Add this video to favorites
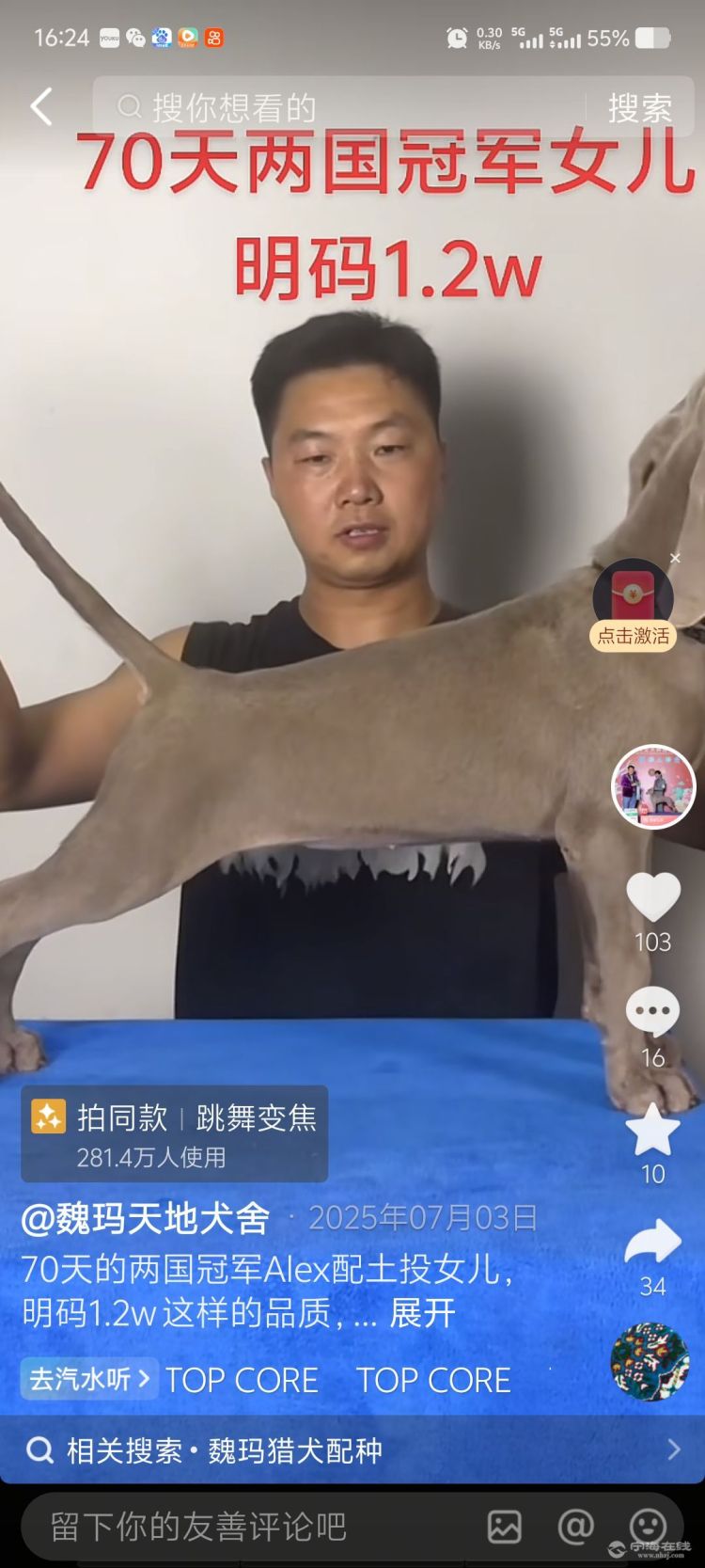The width and height of the screenshot is (705, 1568). [653, 1130]
